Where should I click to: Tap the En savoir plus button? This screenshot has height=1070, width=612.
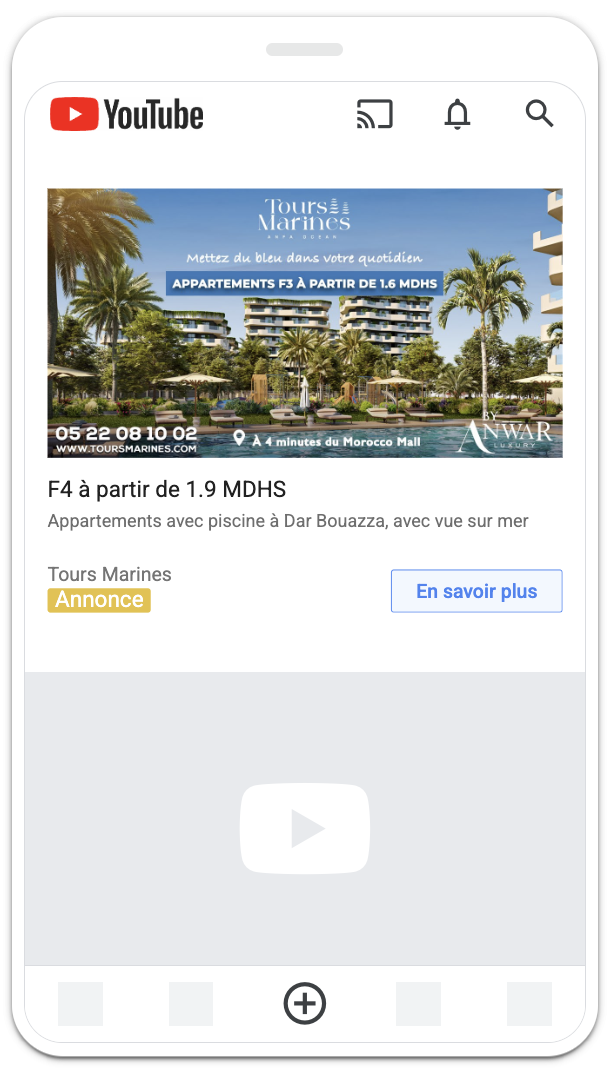click(x=476, y=591)
